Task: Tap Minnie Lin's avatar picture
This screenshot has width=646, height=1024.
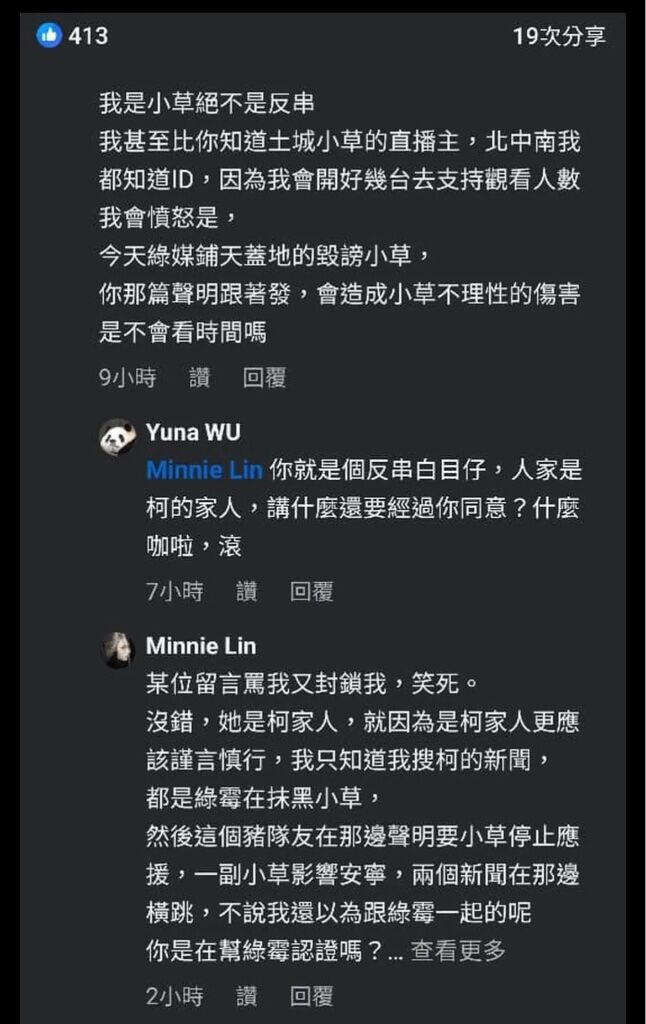Action: pyautogui.click(x=118, y=650)
